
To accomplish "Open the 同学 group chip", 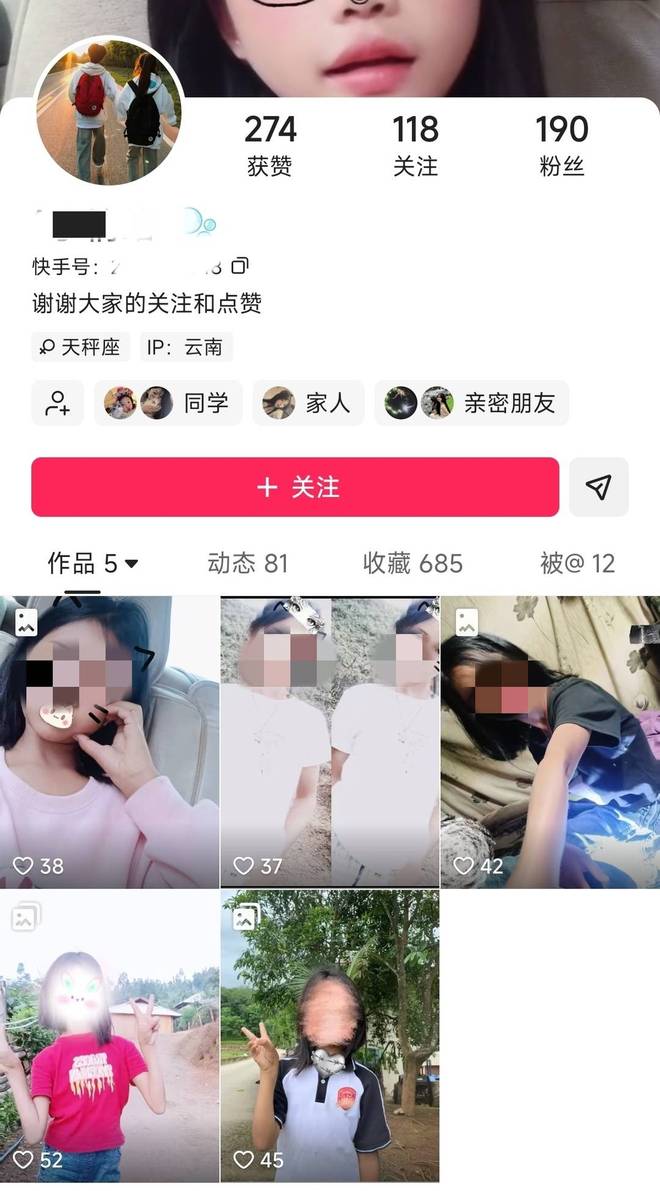I will pyautogui.click(x=168, y=403).
